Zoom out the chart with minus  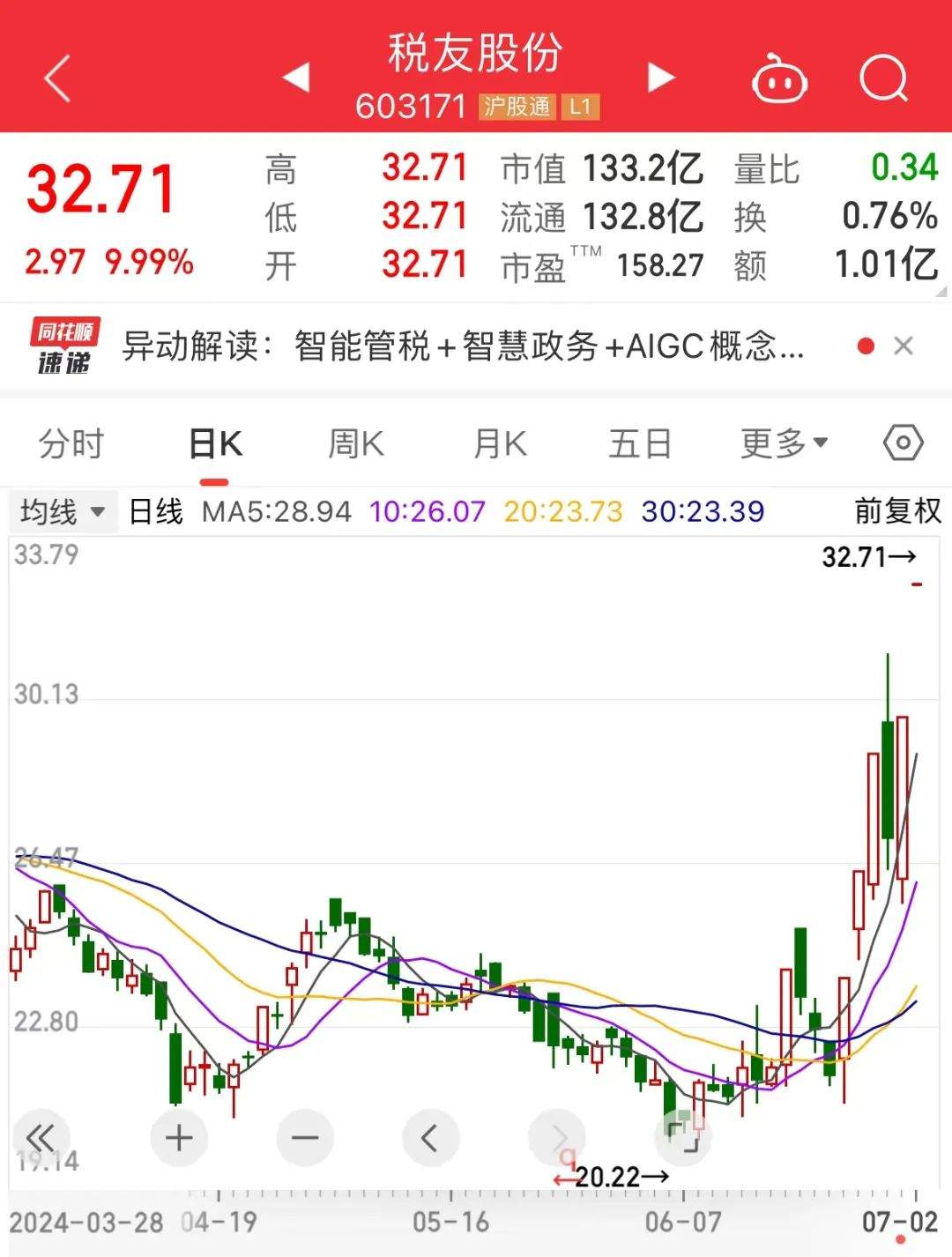point(305,1138)
